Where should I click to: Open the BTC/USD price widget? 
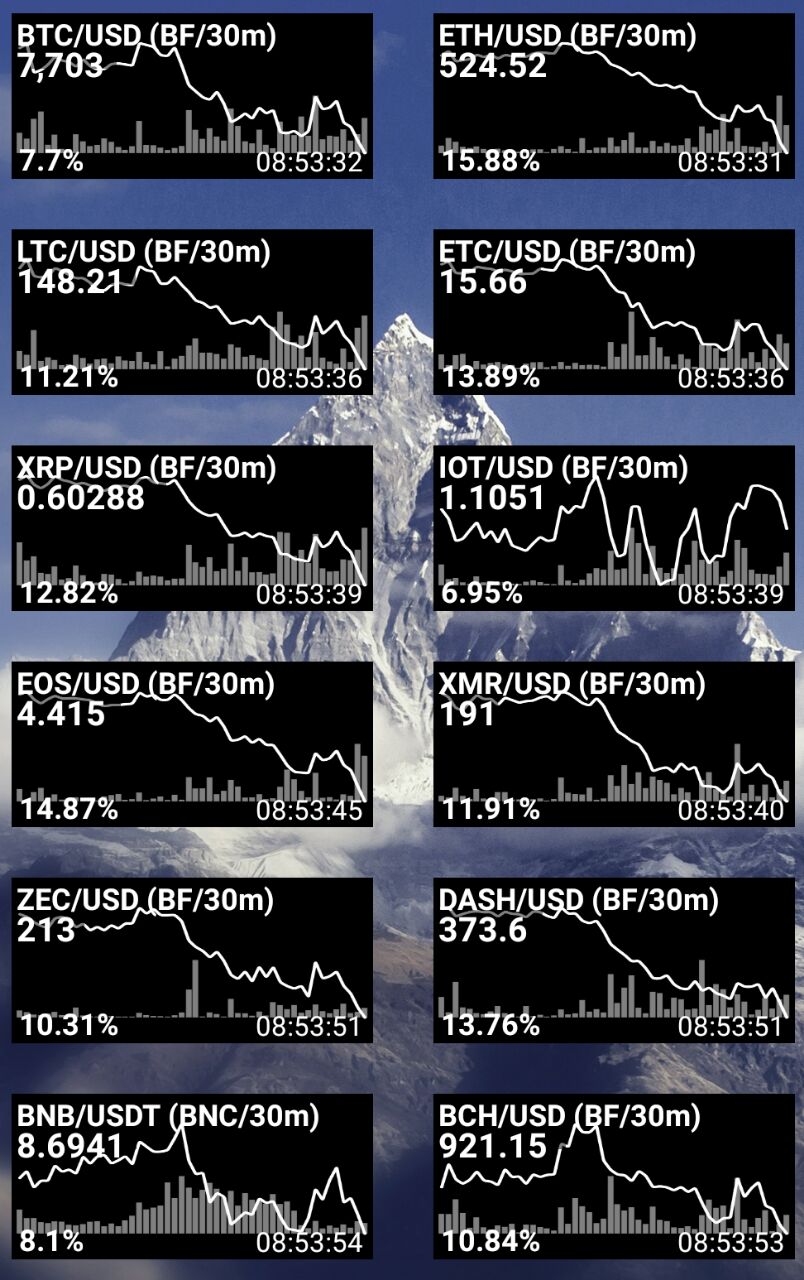pyautogui.click(x=192, y=96)
